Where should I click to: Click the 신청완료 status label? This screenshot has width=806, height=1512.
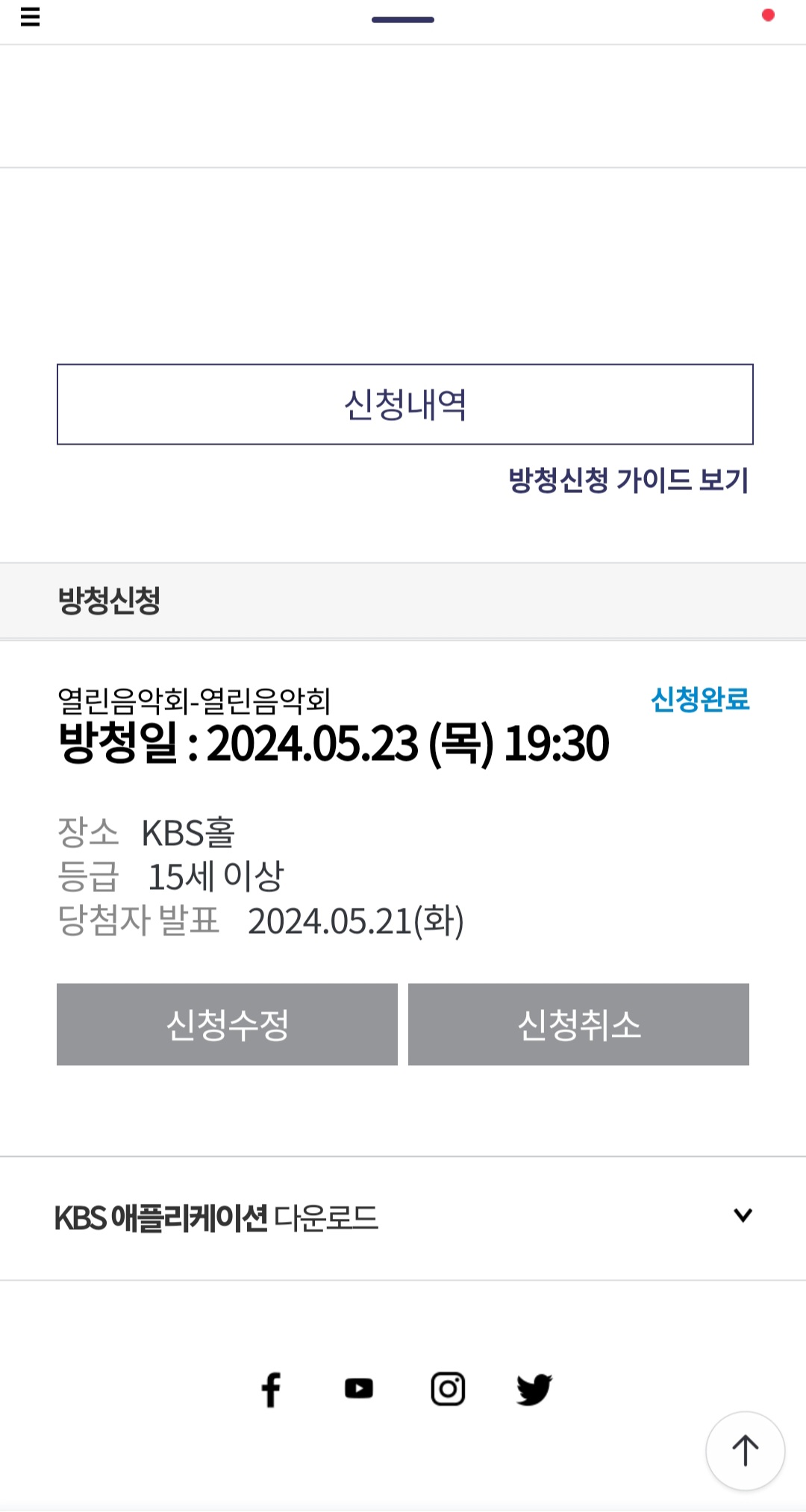[700, 700]
